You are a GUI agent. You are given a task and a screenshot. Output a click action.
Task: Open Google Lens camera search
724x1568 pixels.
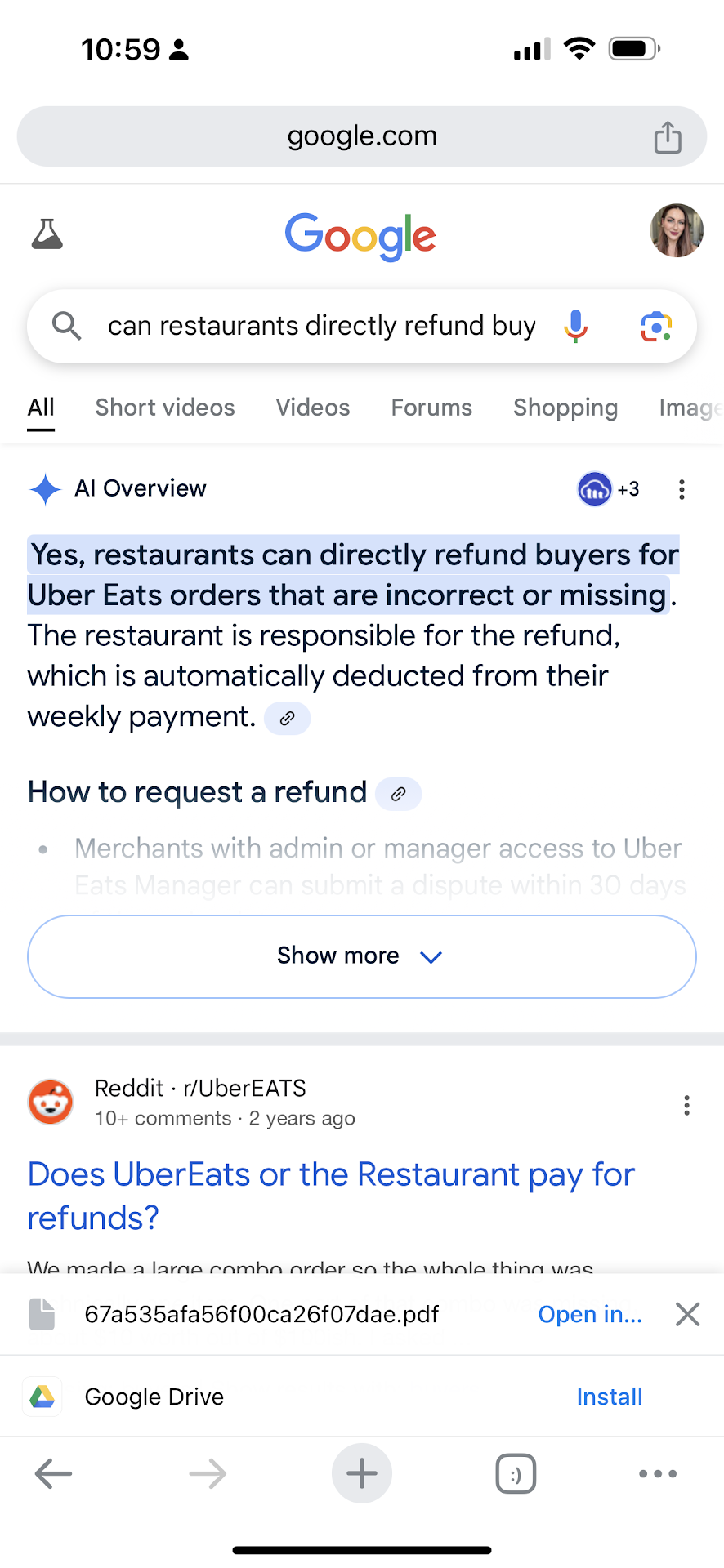655,327
